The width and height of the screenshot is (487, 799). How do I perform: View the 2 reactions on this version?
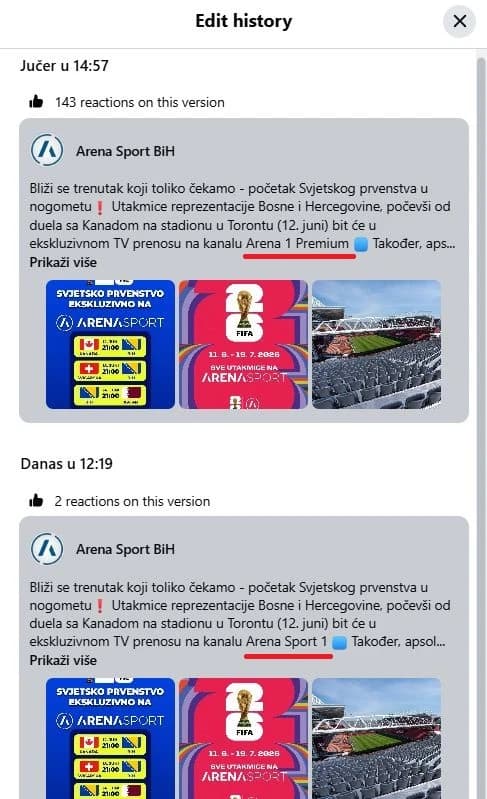[x=120, y=501]
